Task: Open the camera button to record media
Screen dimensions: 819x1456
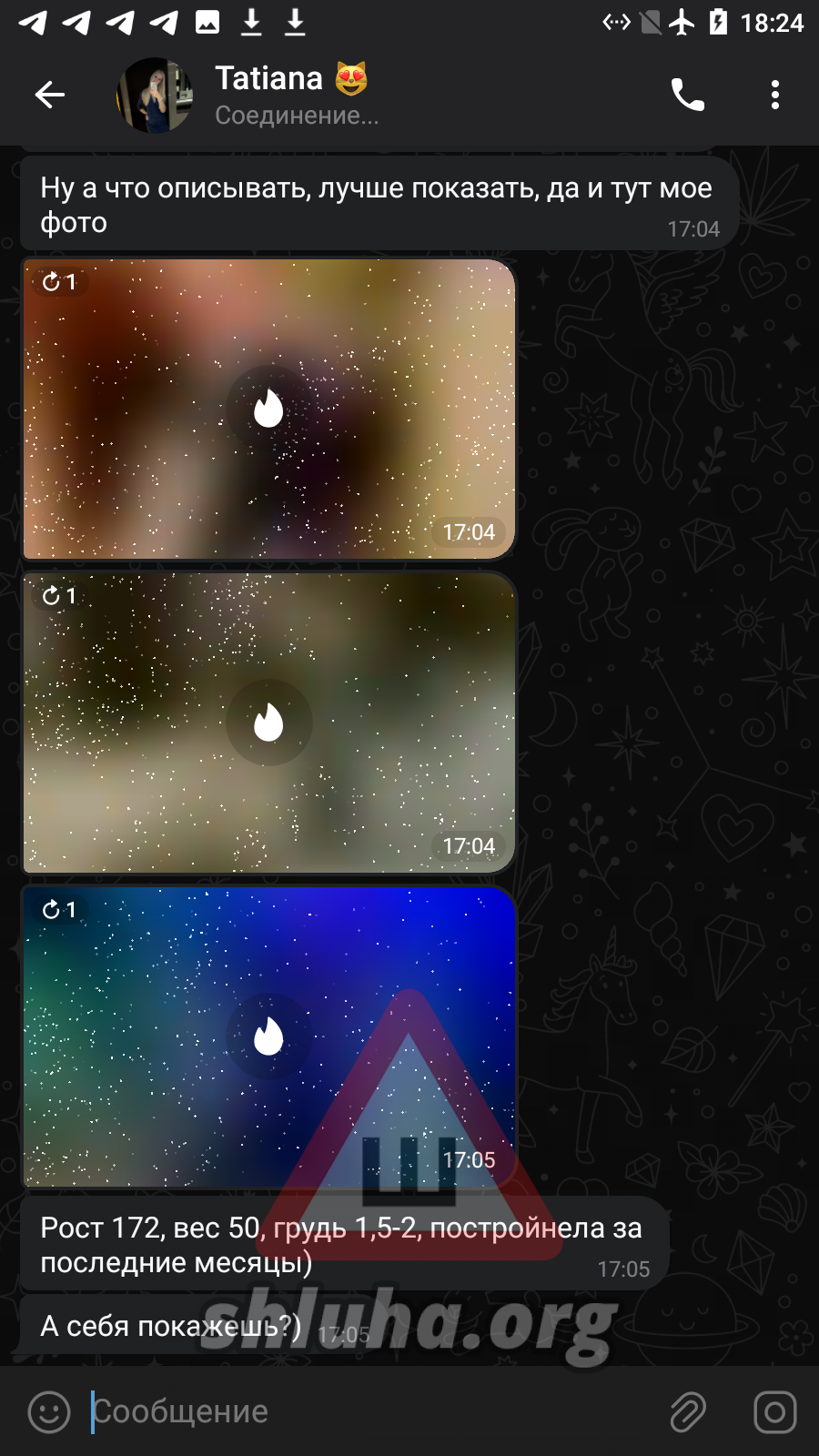Action: (774, 1411)
